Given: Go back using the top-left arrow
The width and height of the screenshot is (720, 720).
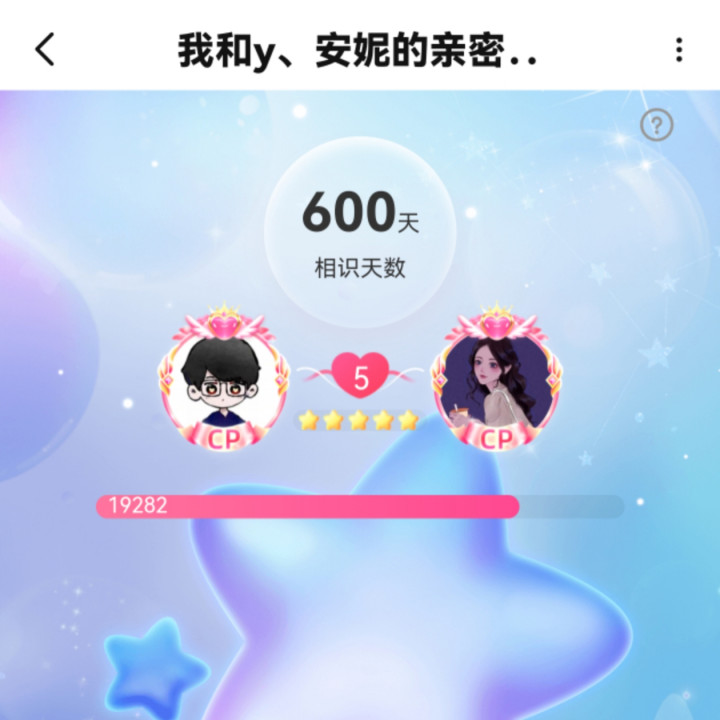Looking at the screenshot, I should click(x=45, y=49).
